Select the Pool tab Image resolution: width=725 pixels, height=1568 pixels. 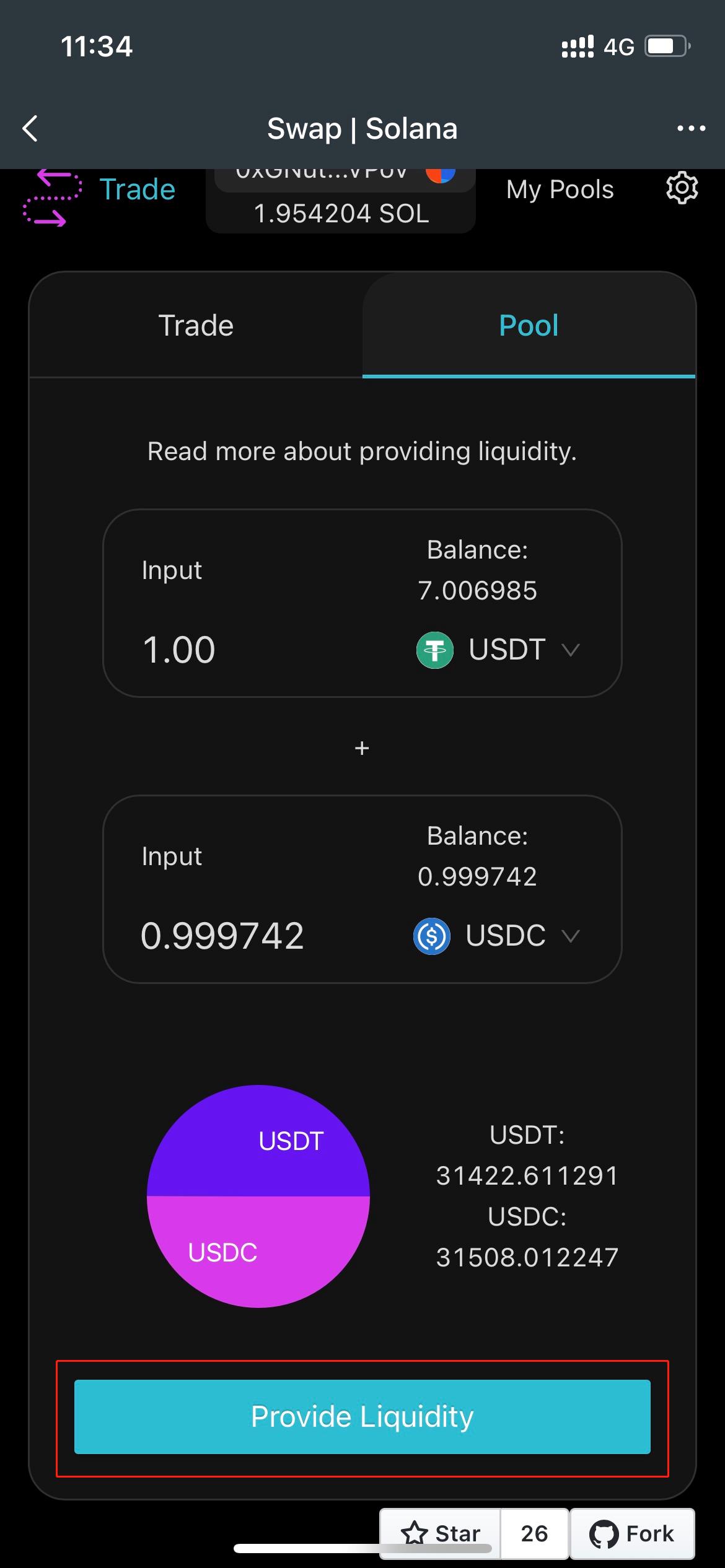[527, 324]
